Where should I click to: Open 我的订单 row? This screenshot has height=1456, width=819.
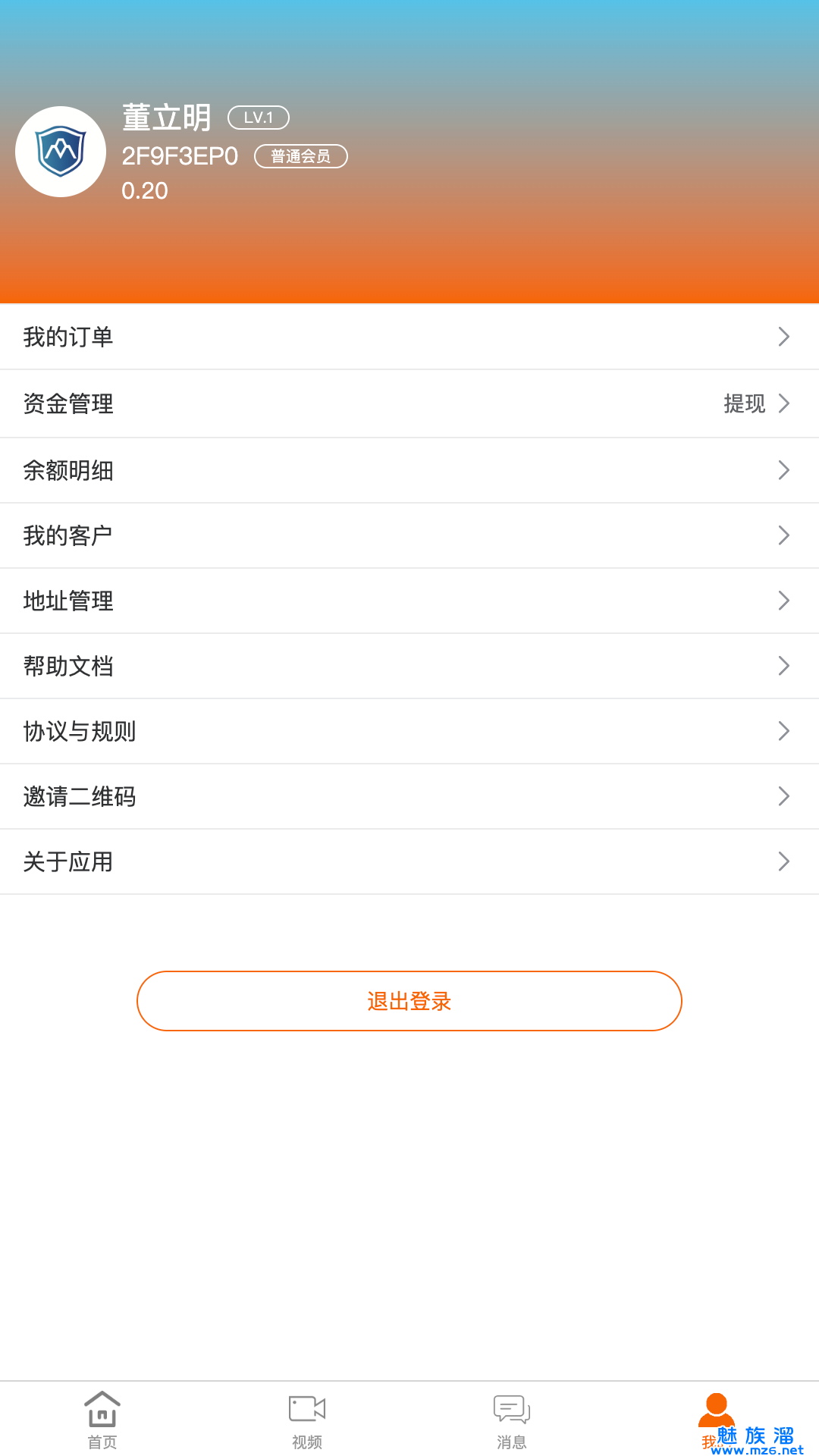point(409,337)
